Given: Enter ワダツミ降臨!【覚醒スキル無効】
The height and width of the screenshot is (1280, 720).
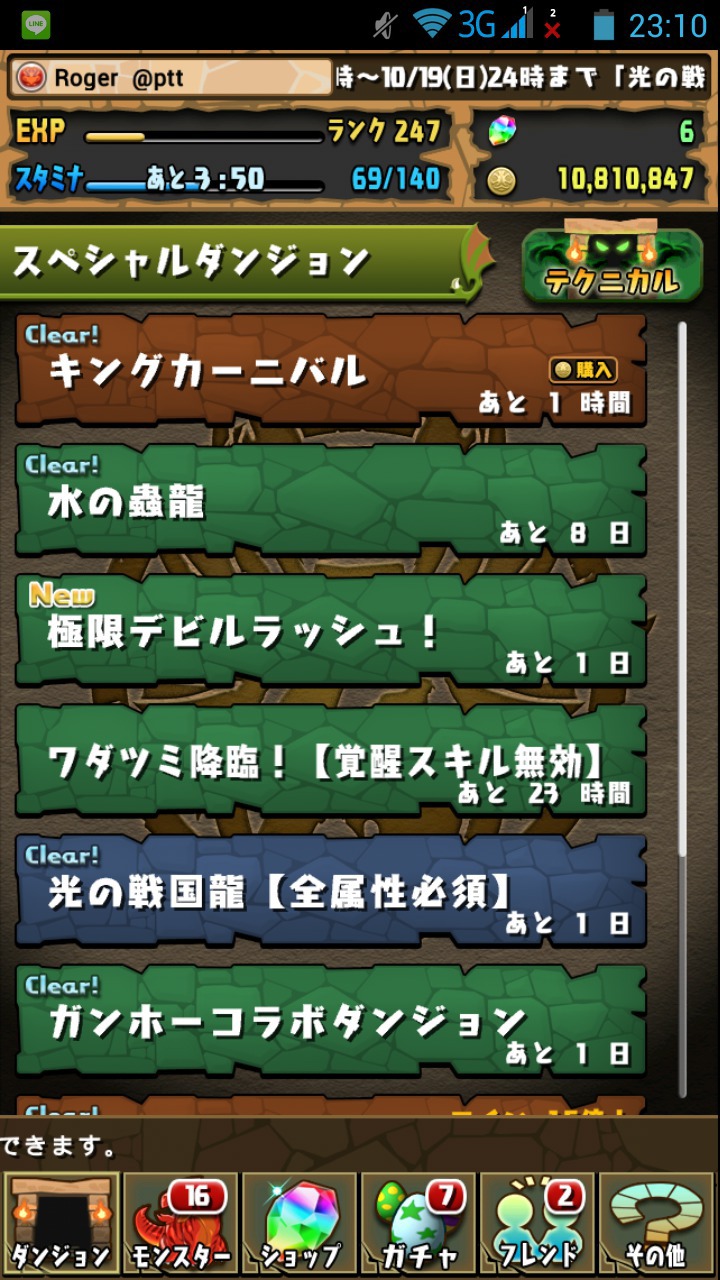Looking at the screenshot, I should 331,760.
